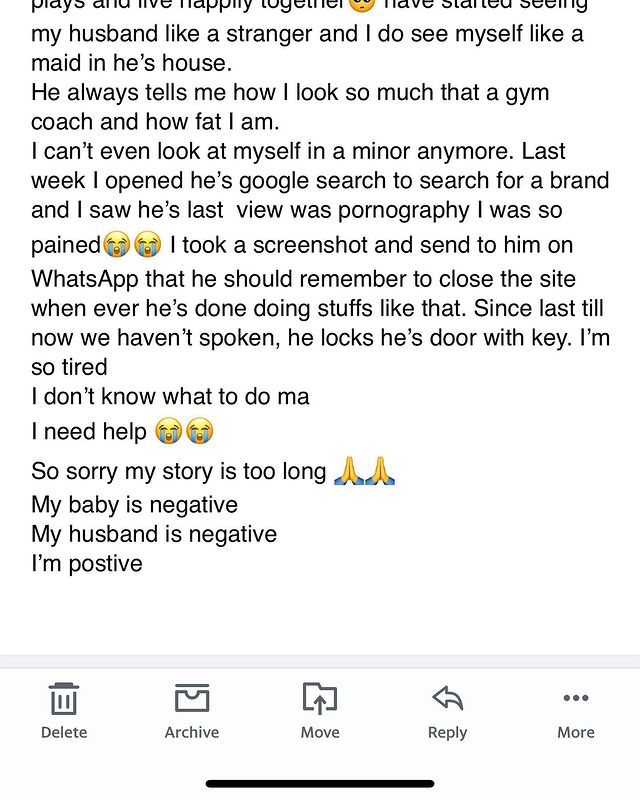
Task: Move this email to a folder
Action: pyautogui.click(x=320, y=710)
